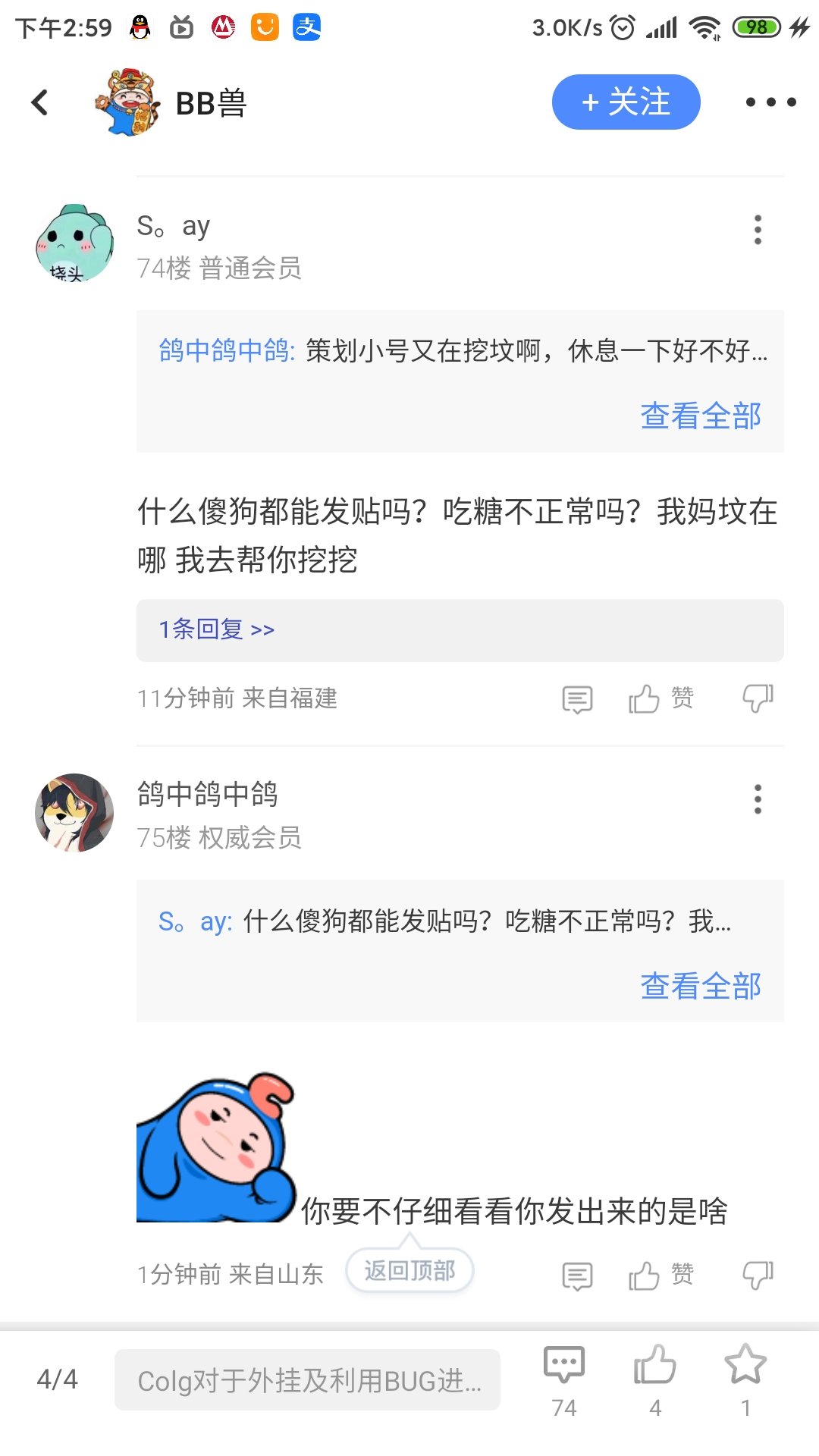Image resolution: width=819 pixels, height=1456 pixels.
Task: Open the reply input box at the bottom
Action: point(307,1380)
